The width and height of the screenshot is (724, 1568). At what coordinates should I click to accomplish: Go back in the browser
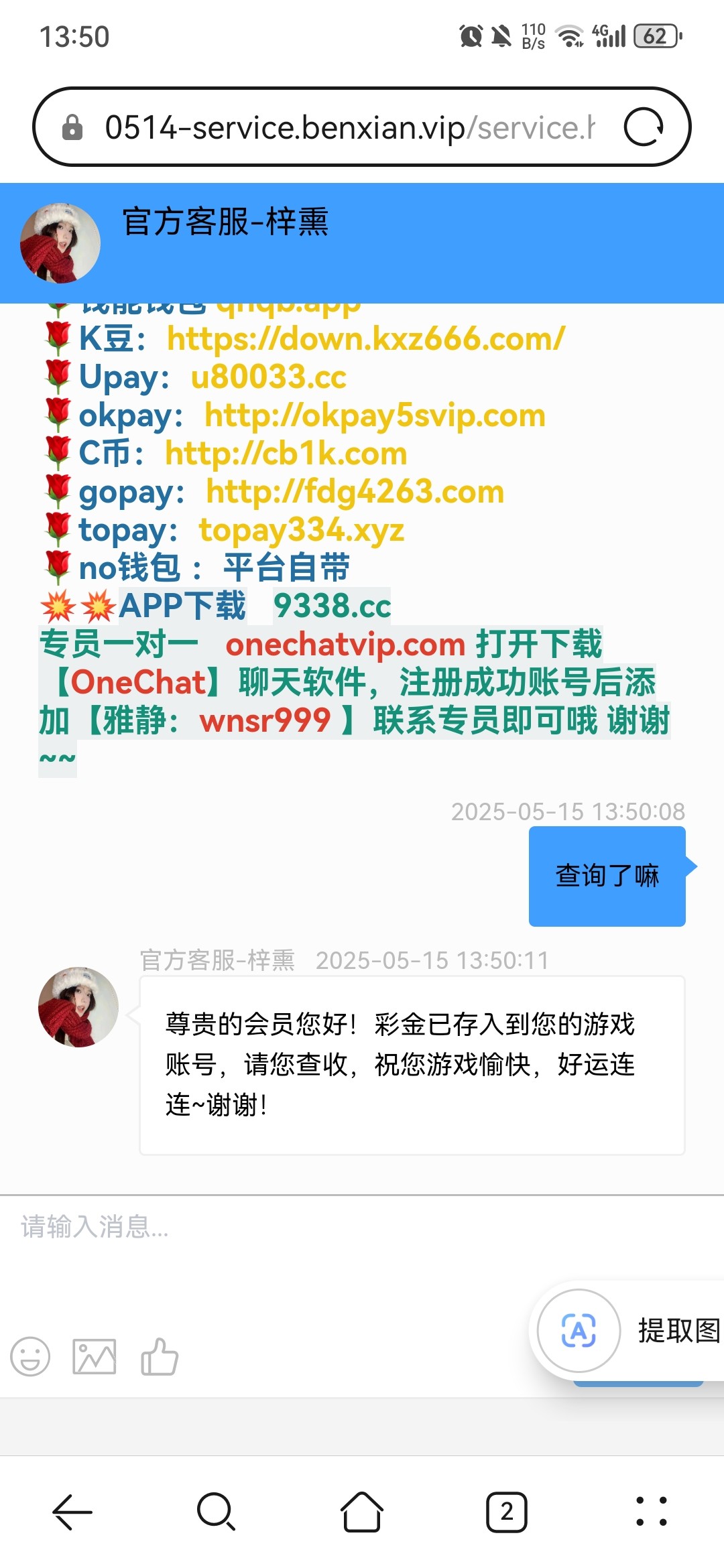[x=72, y=1512]
